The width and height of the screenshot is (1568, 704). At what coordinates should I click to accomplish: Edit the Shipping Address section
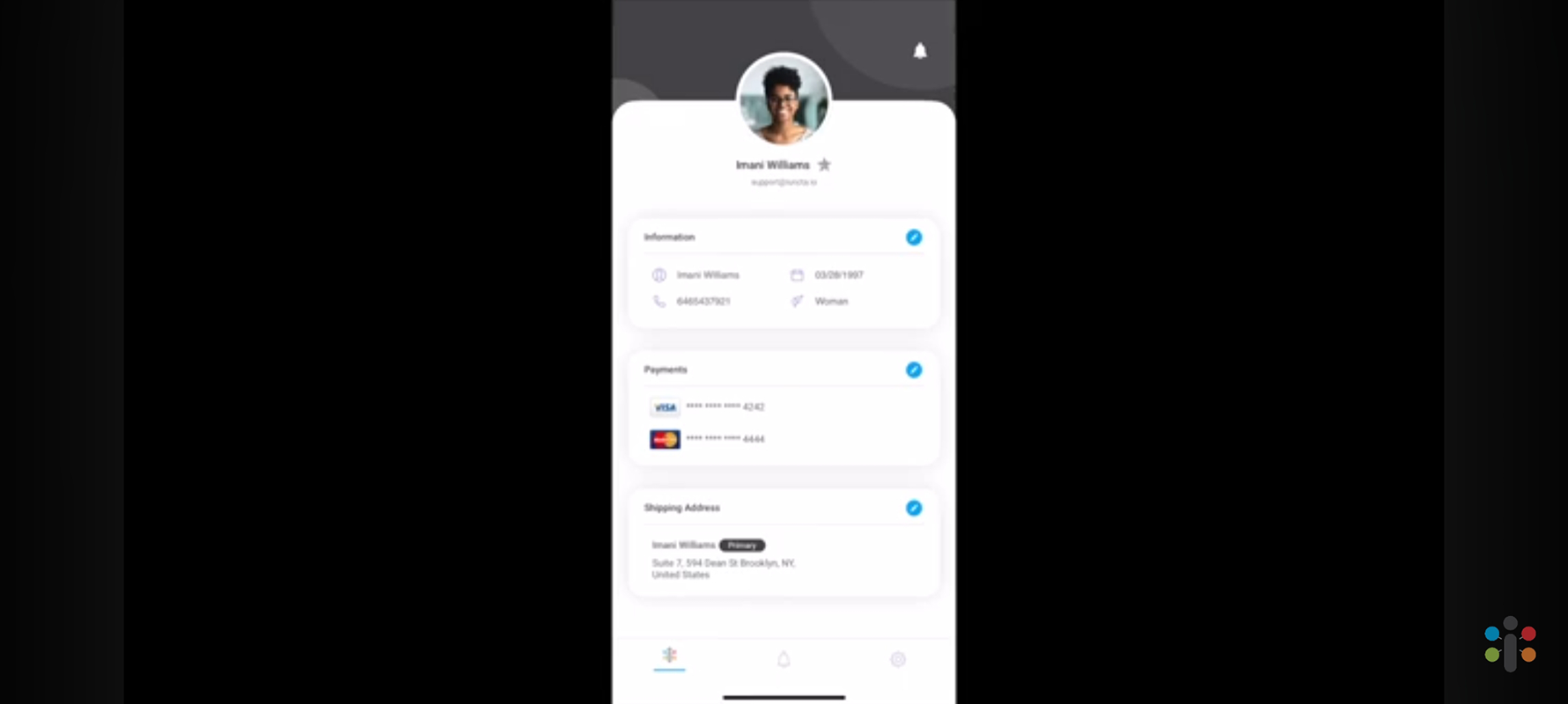[913, 508]
